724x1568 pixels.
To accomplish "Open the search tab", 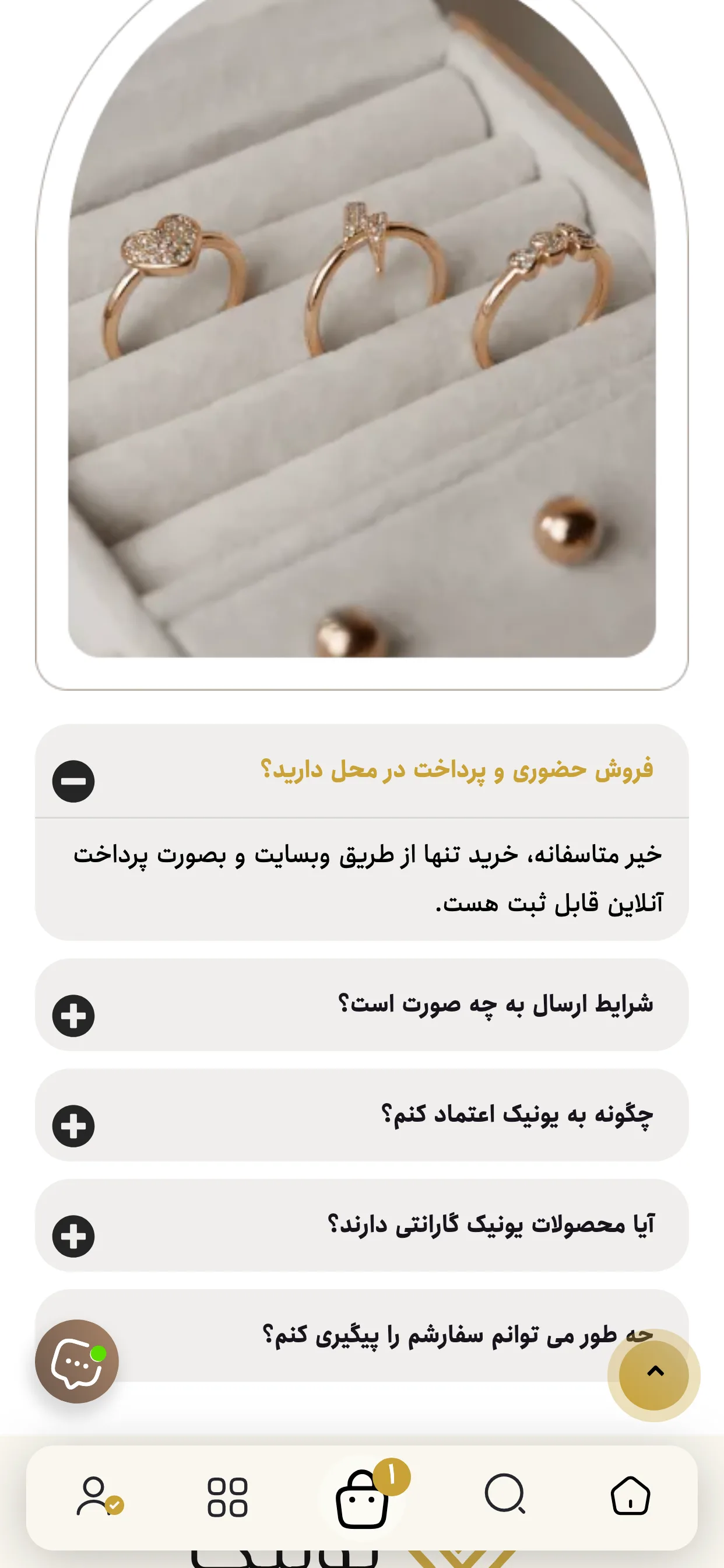I will click(x=504, y=1494).
